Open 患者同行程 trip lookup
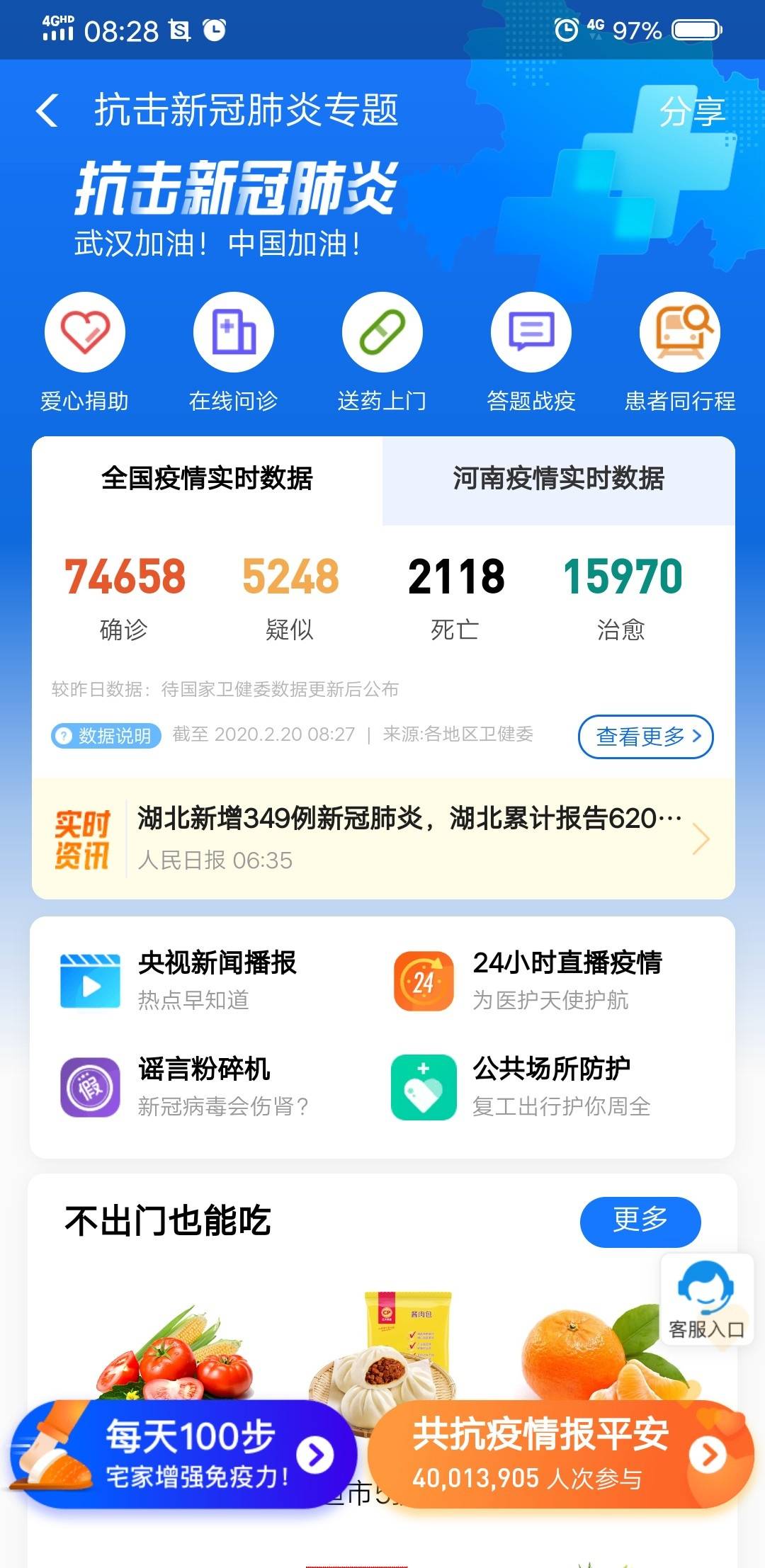765x1568 pixels. 679,352
